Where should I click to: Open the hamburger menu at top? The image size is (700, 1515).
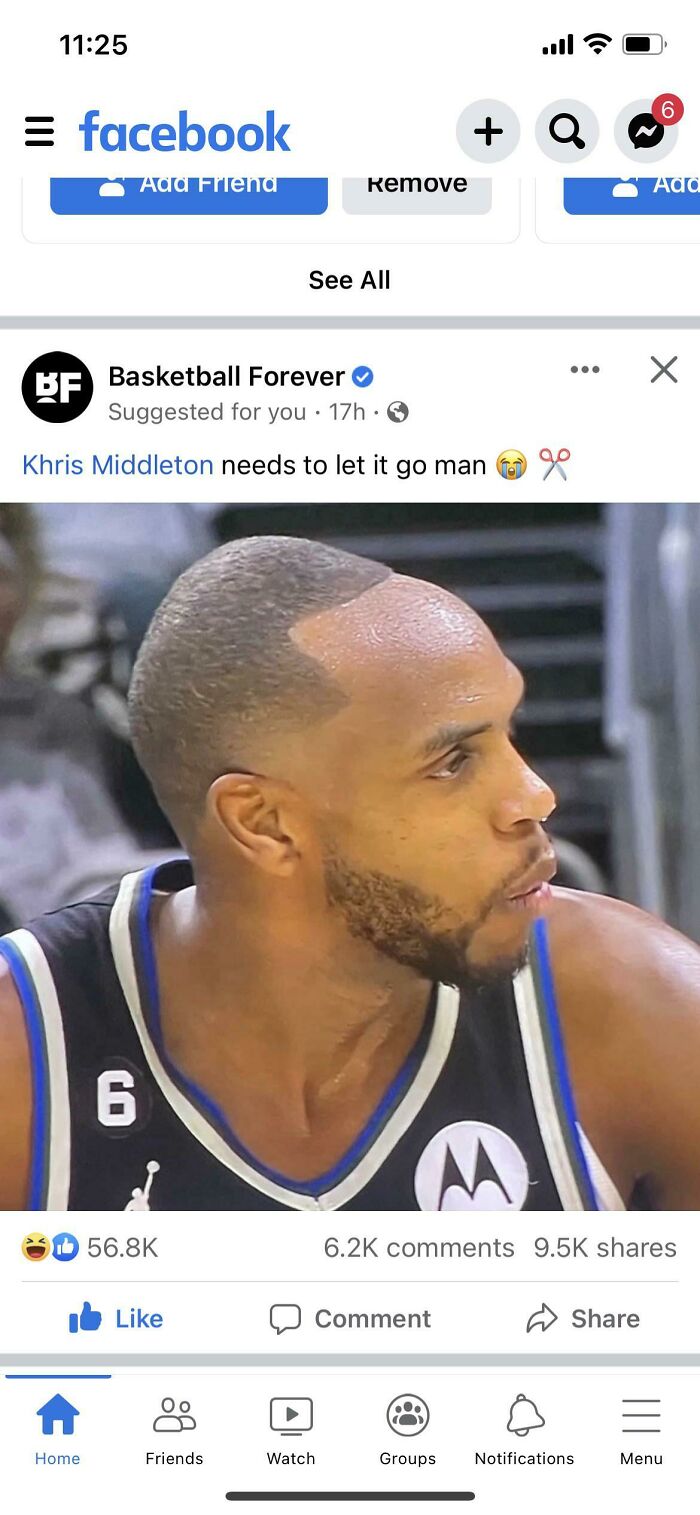pos(39,132)
